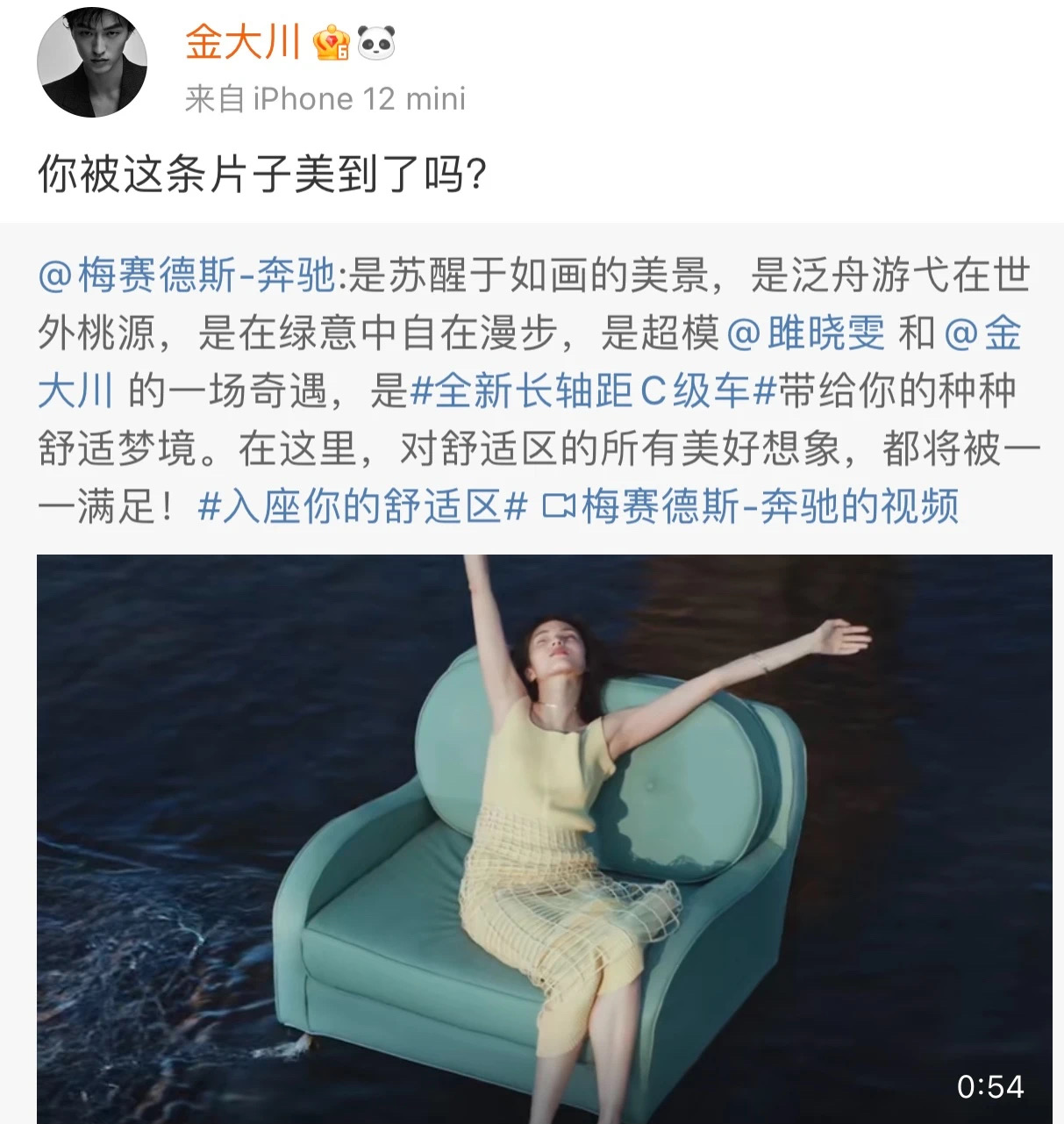The height and width of the screenshot is (1124, 1064).
Task: Open the @梅赛德斯-奔驰 mention link
Action: coord(187,276)
